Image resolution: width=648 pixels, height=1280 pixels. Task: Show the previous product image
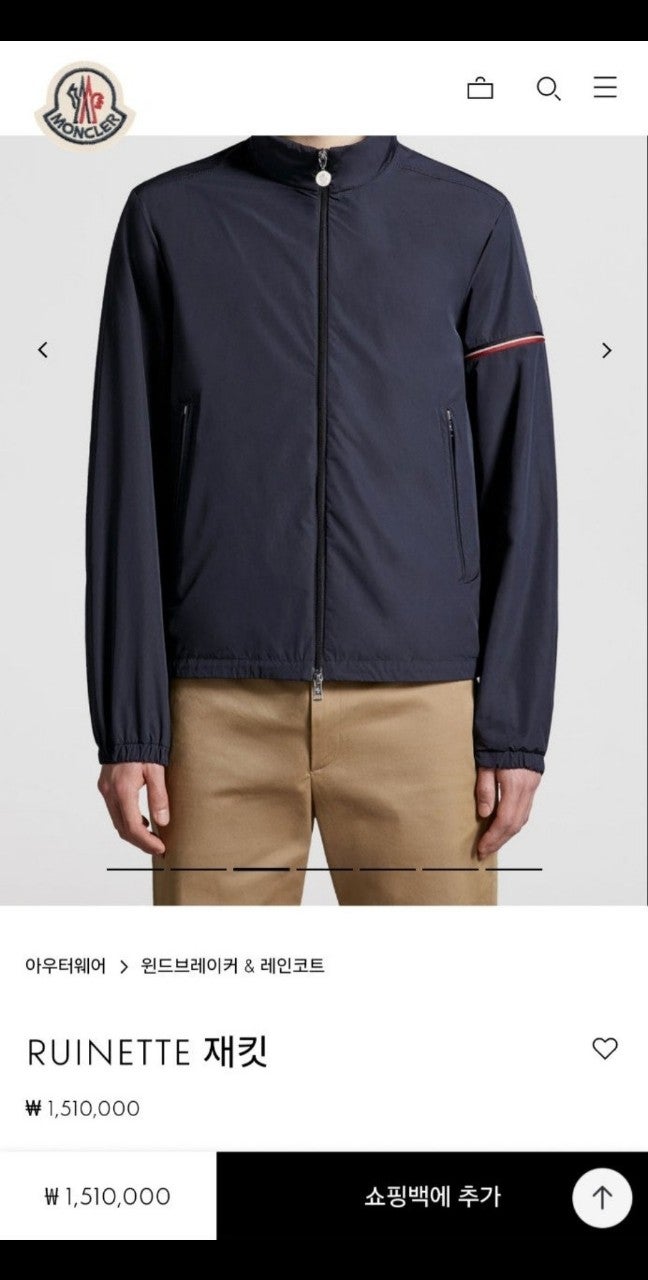click(43, 350)
